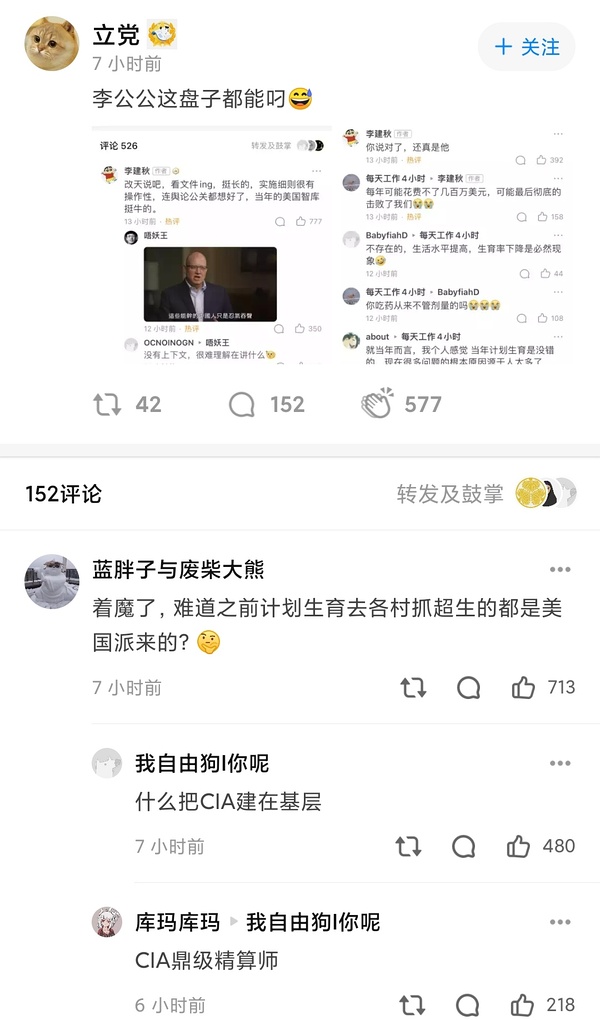
Task: Like 蓝胖子与废柴大熊's comment with 713 likes
Action: (523, 687)
